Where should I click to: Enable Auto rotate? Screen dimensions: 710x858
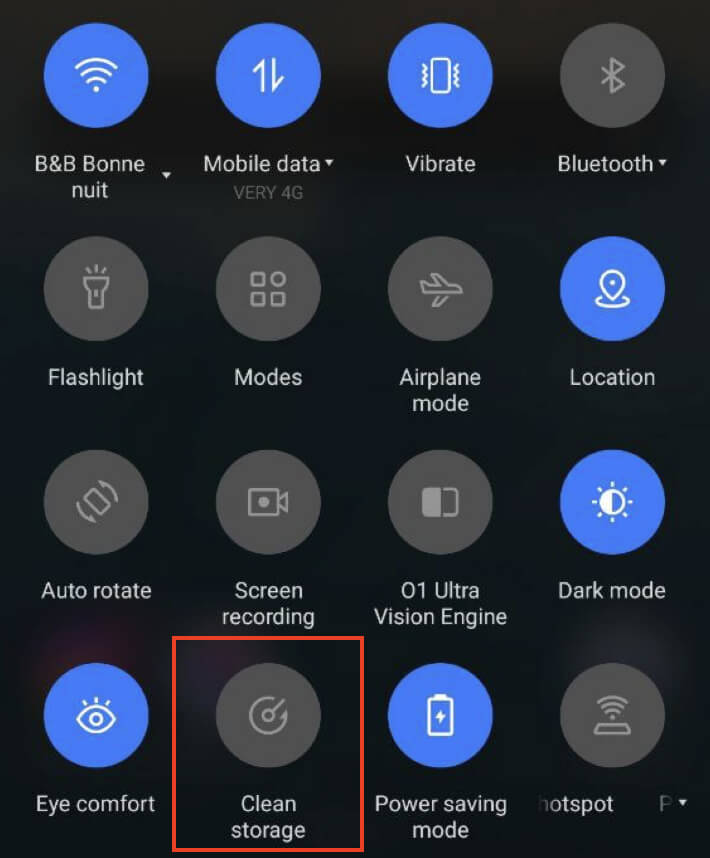96,501
